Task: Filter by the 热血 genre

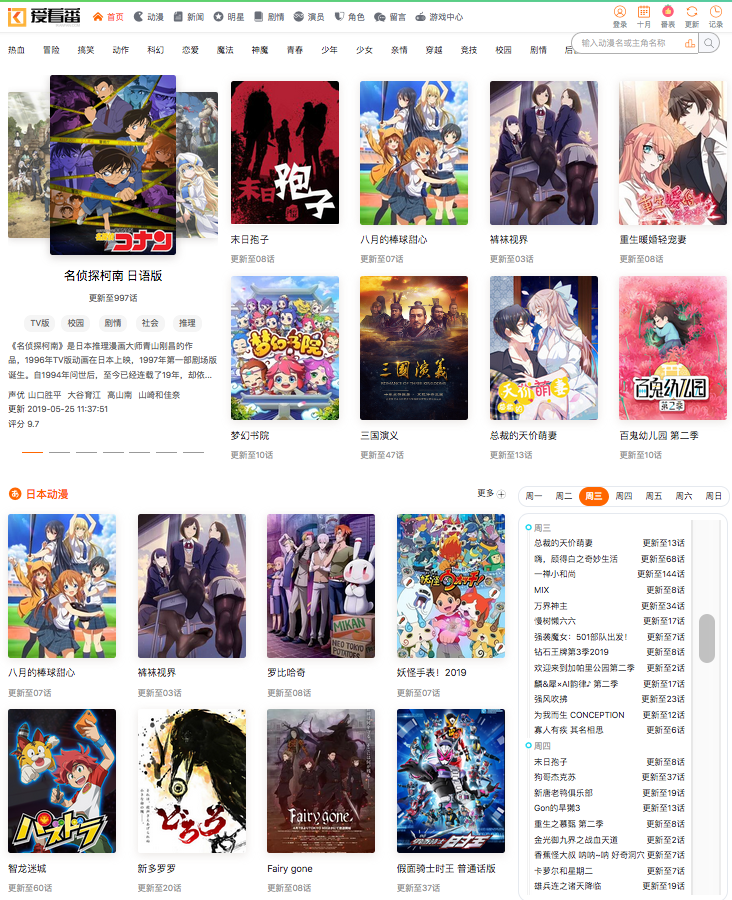Action: 16,49
